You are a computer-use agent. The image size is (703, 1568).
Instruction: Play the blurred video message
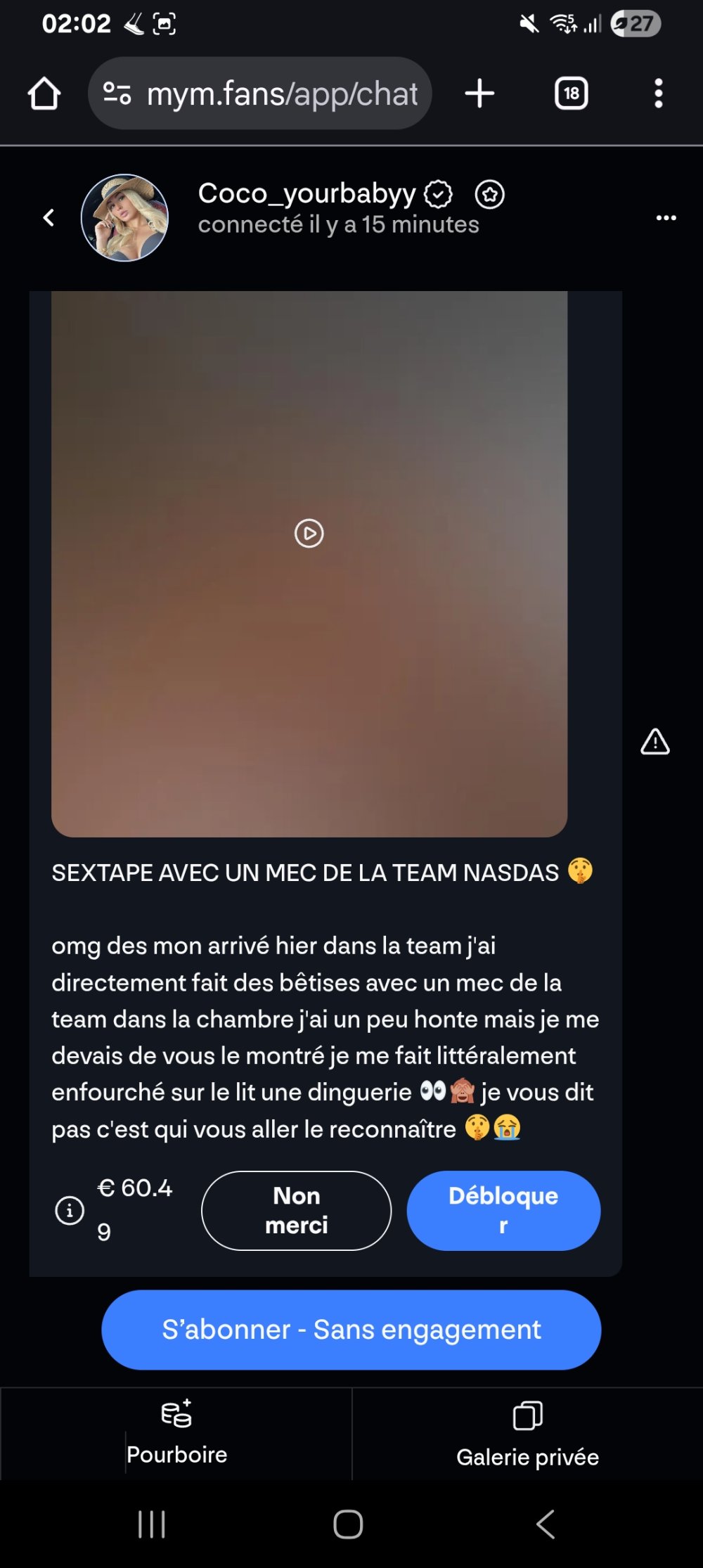click(308, 533)
